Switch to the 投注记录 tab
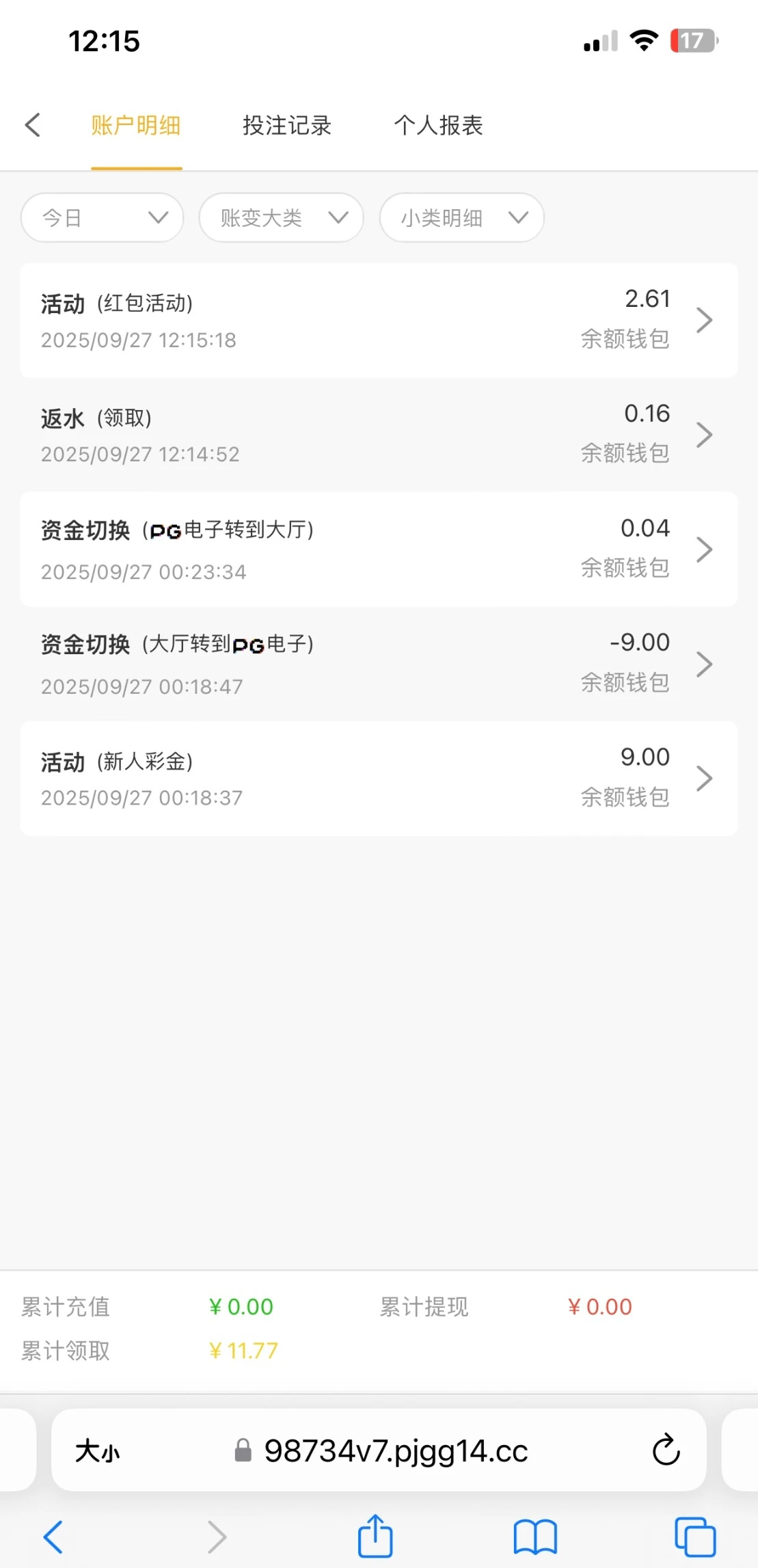This screenshot has width=758, height=1568. (x=286, y=125)
